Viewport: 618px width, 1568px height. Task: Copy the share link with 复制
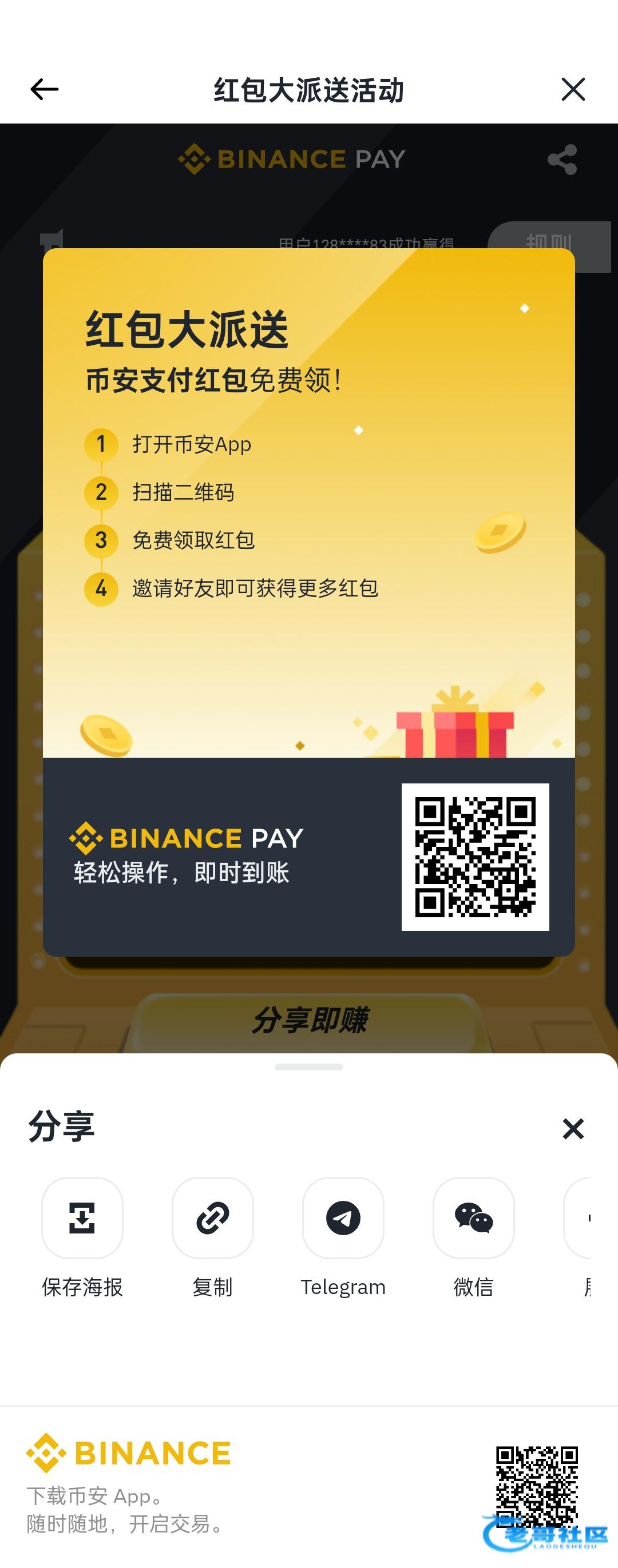click(x=212, y=1218)
